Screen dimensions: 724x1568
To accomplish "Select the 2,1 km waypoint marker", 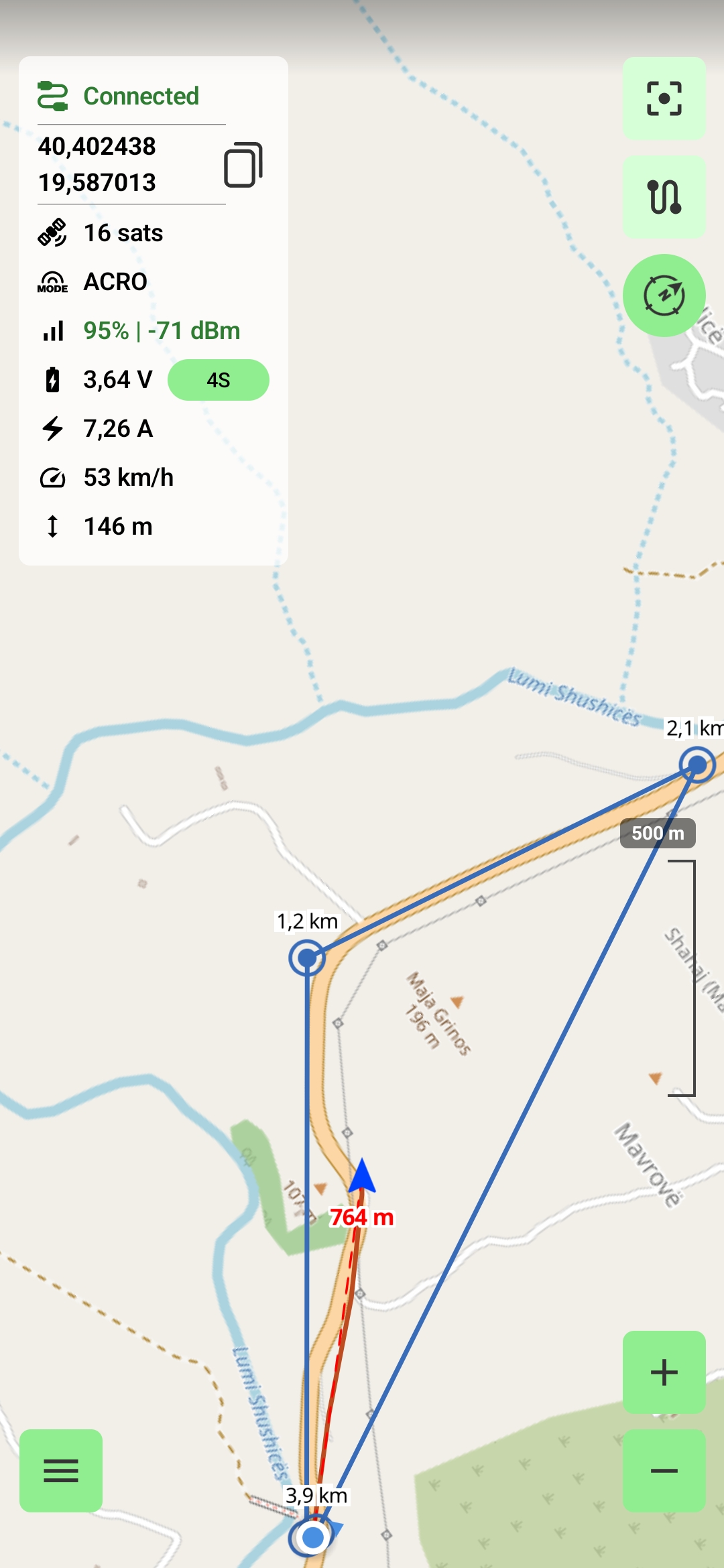I will [x=697, y=765].
